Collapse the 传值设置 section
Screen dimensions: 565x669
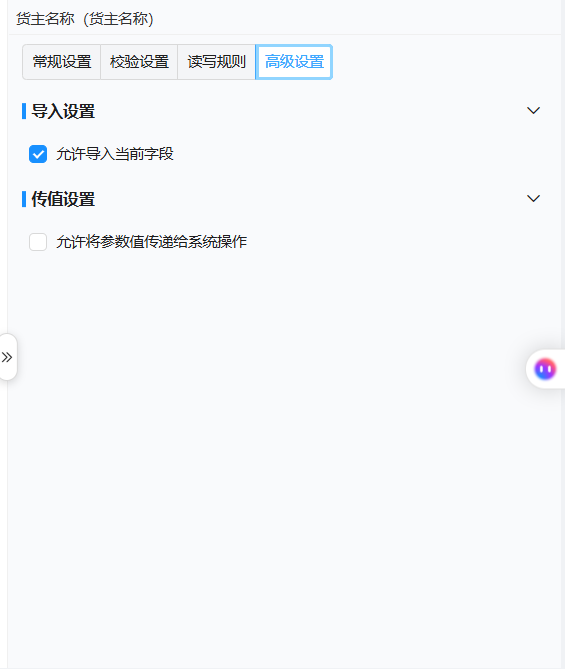click(x=533, y=199)
